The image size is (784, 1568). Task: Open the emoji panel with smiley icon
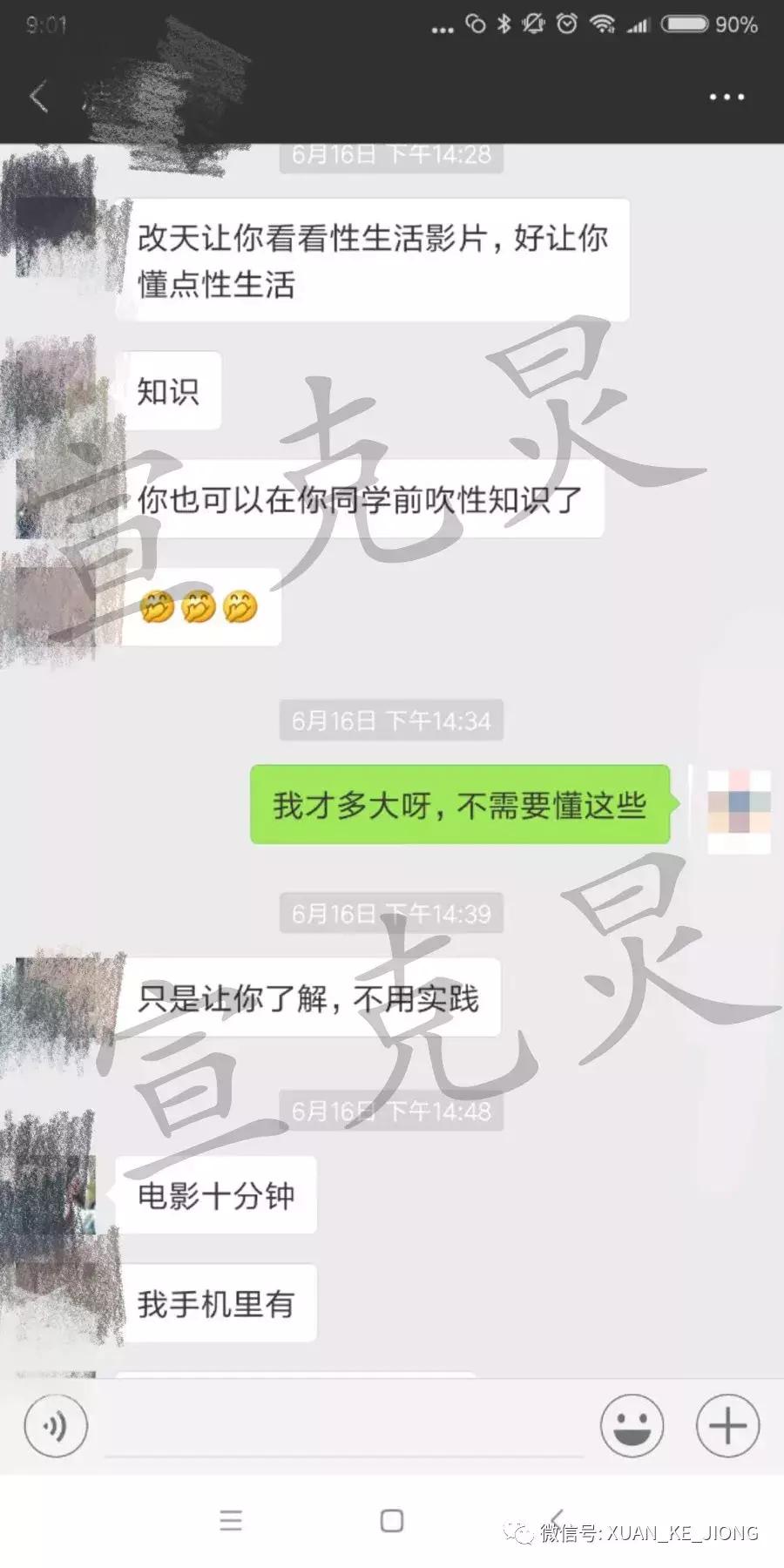click(x=632, y=1426)
